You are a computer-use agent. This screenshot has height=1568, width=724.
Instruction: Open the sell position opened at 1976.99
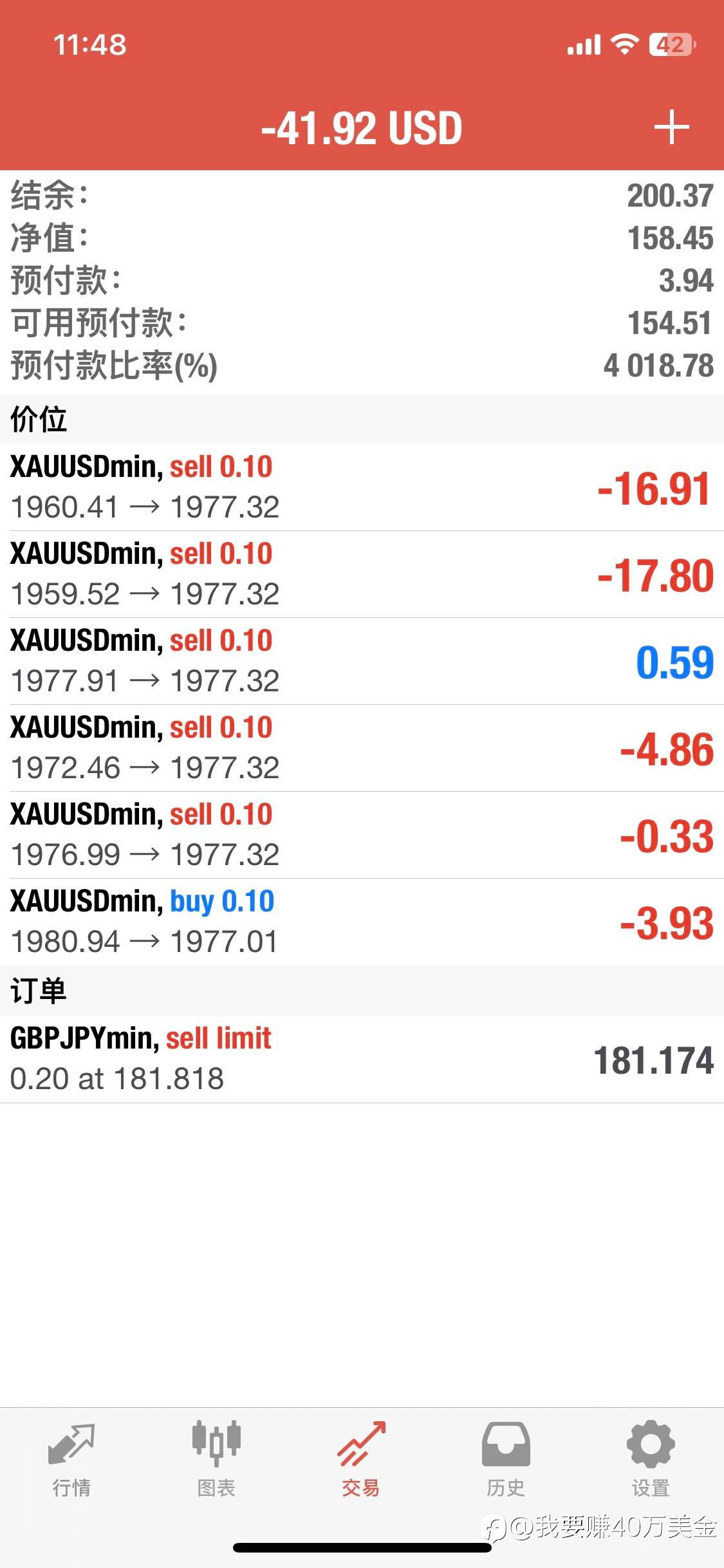click(x=362, y=835)
